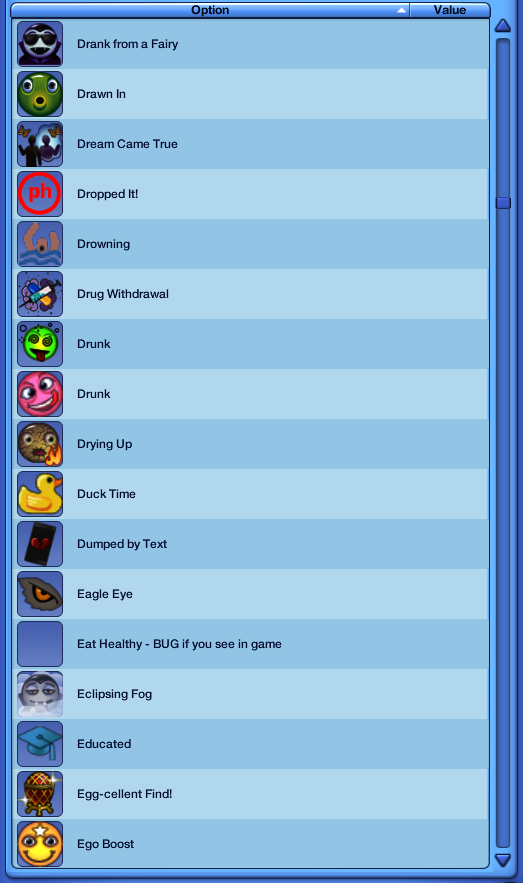Tap the scroll-up arrow on the scrollbar
The image size is (523, 883).
503,25
